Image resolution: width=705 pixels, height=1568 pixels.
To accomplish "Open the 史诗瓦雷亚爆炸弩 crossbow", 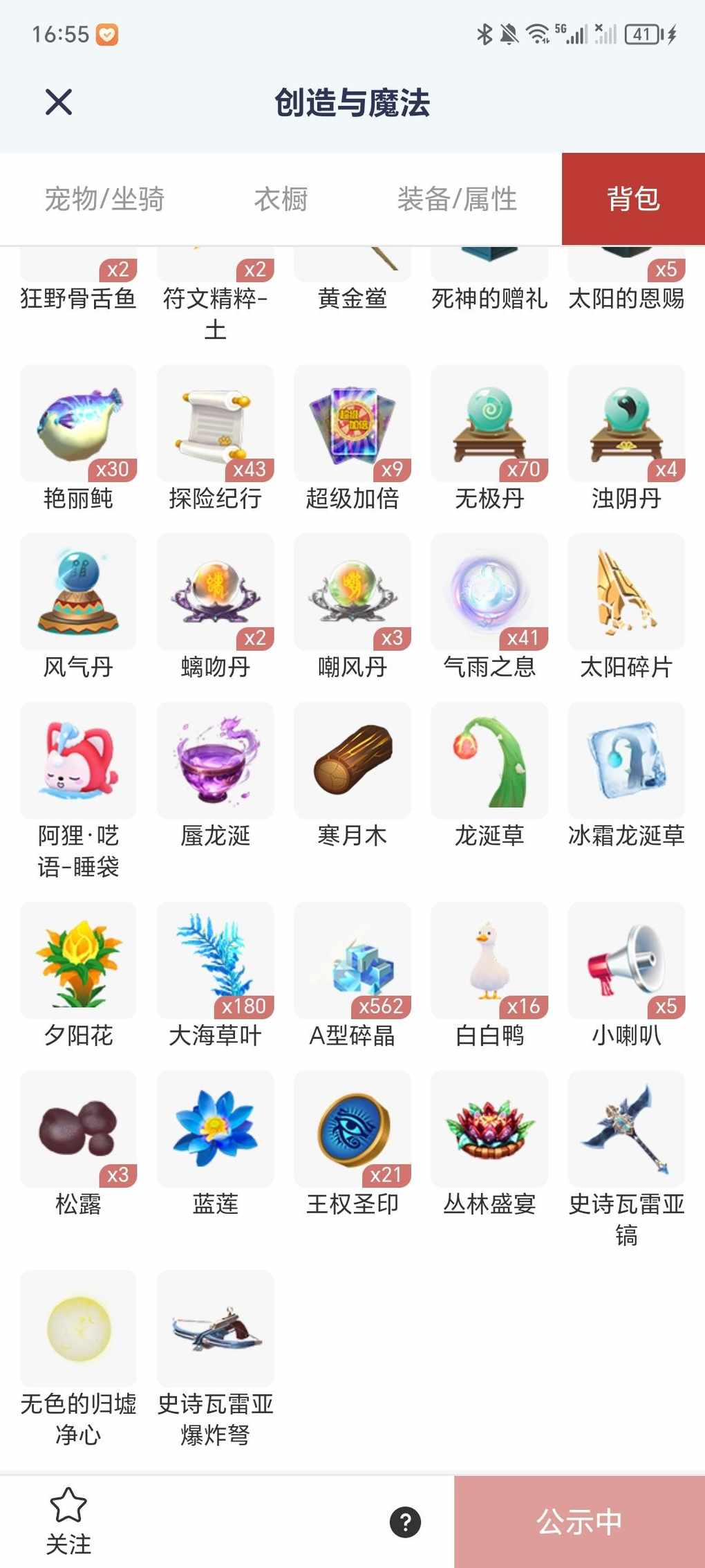I will (216, 1329).
